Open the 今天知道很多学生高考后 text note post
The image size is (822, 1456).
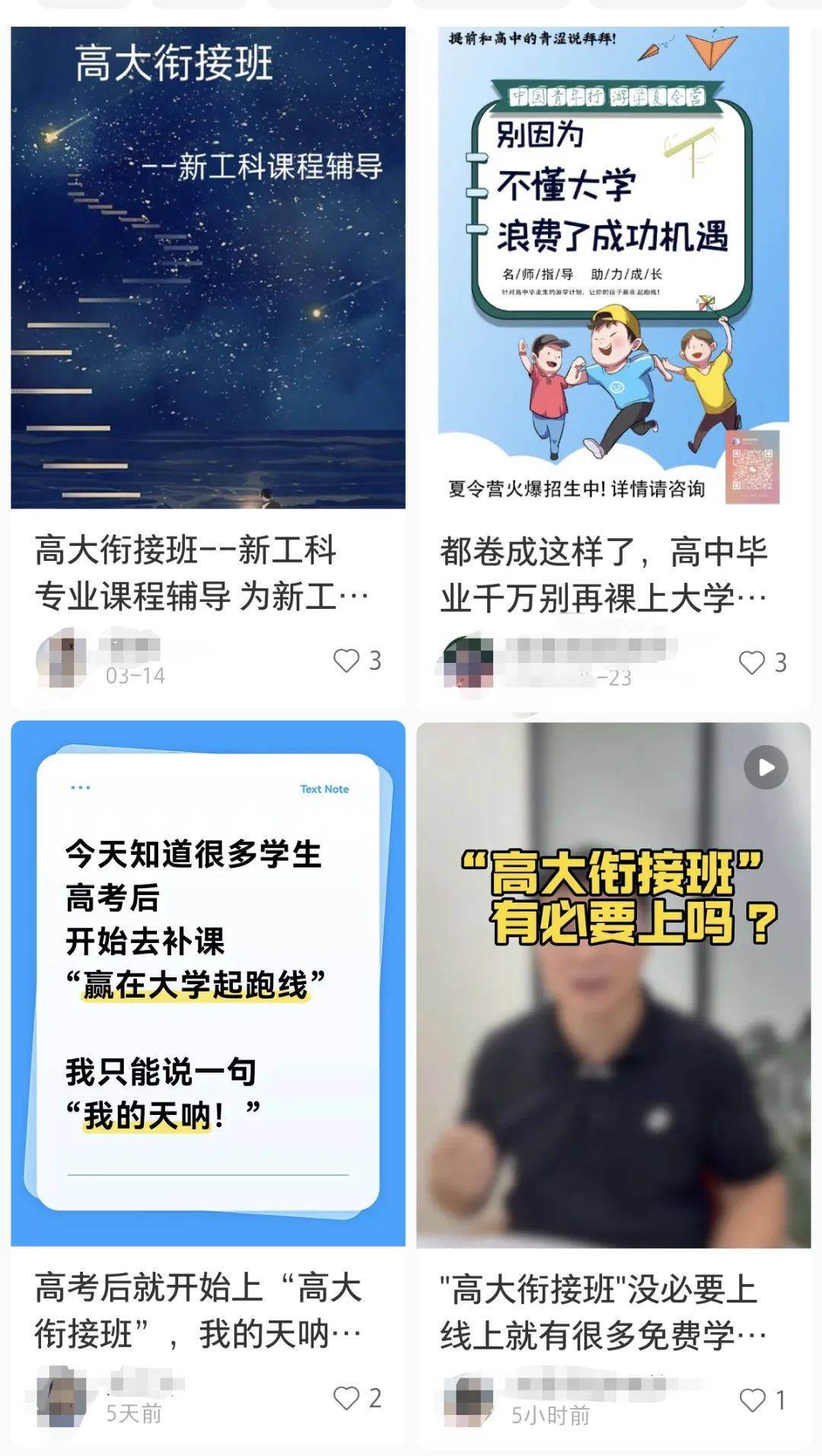pyautogui.click(x=208, y=982)
